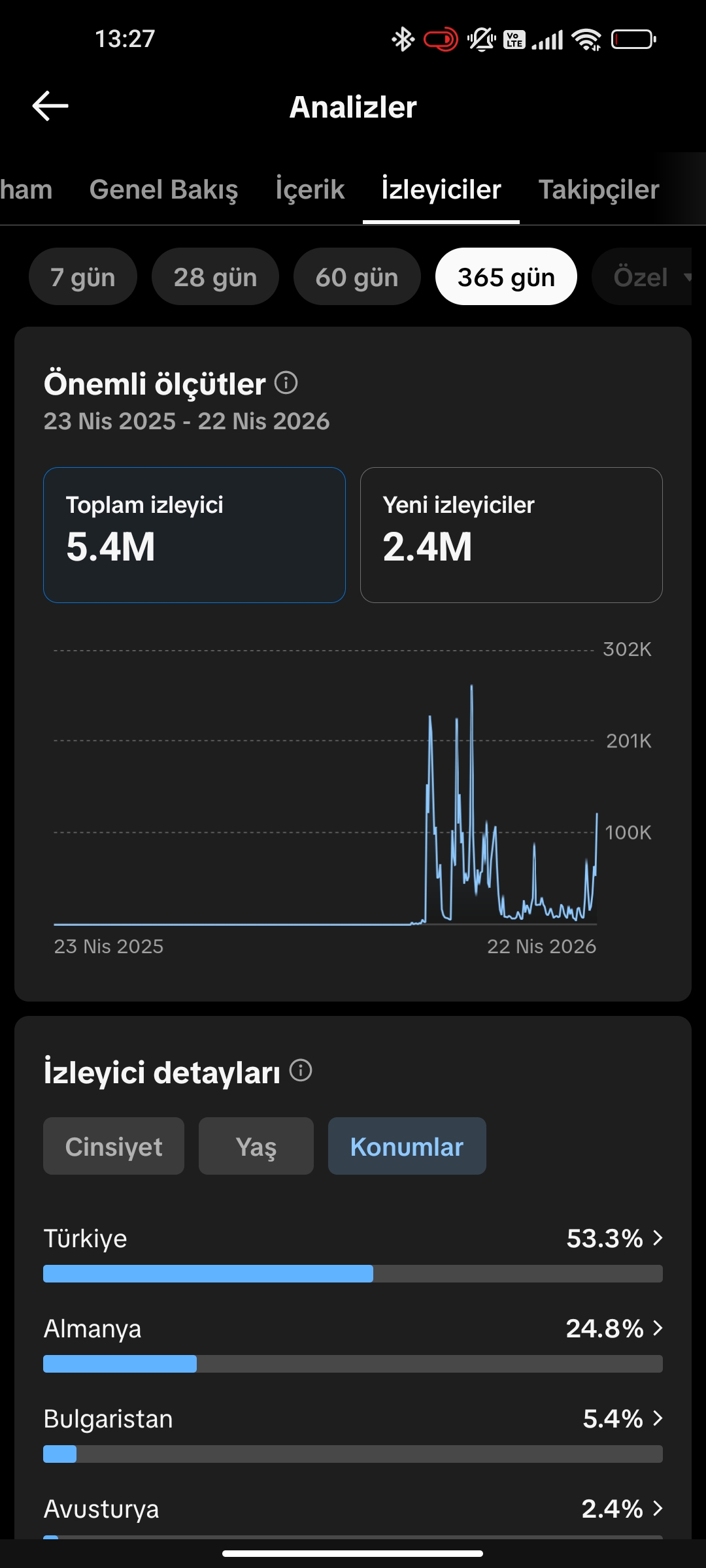Go back using the top-left arrow
Viewport: 706px width, 1568px height.
pyautogui.click(x=50, y=106)
